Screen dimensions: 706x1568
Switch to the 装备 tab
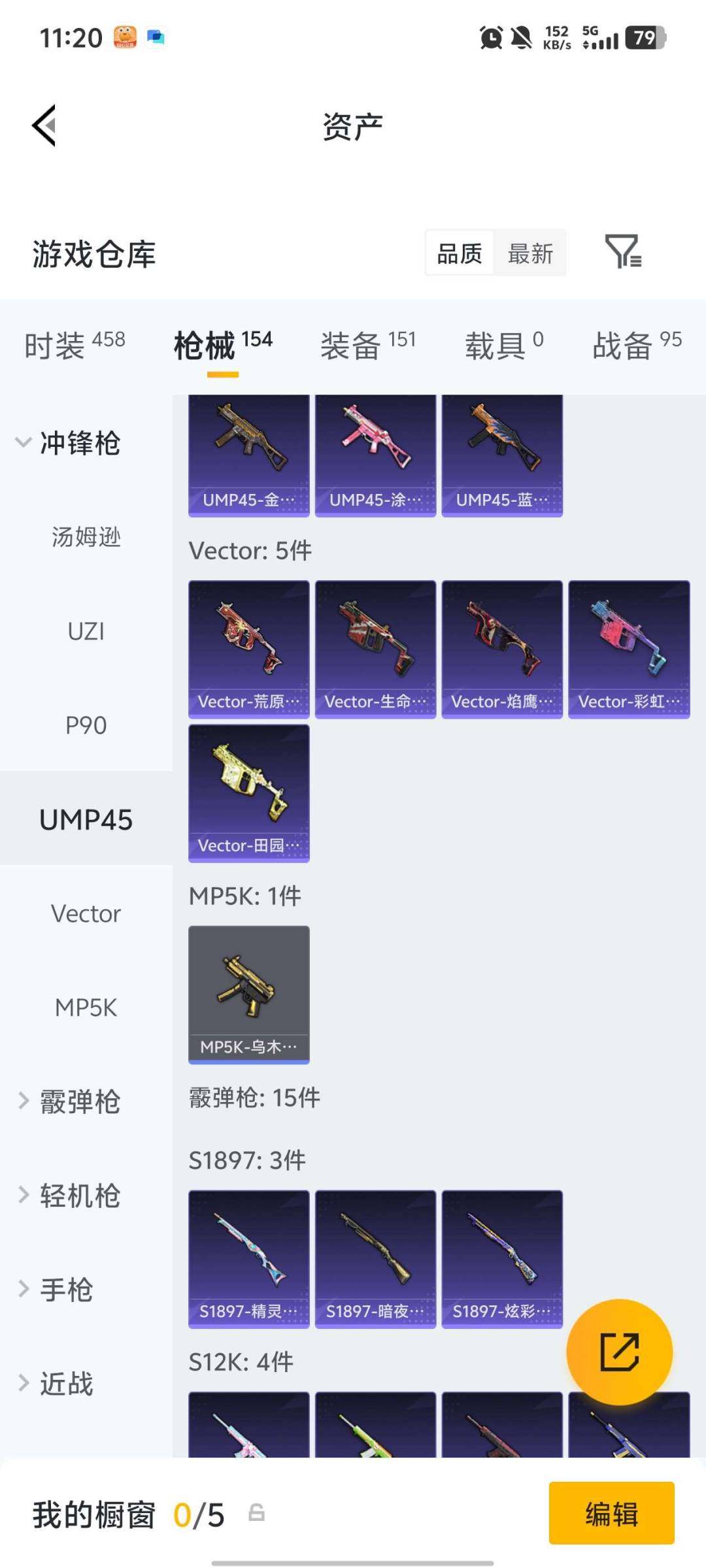click(367, 345)
